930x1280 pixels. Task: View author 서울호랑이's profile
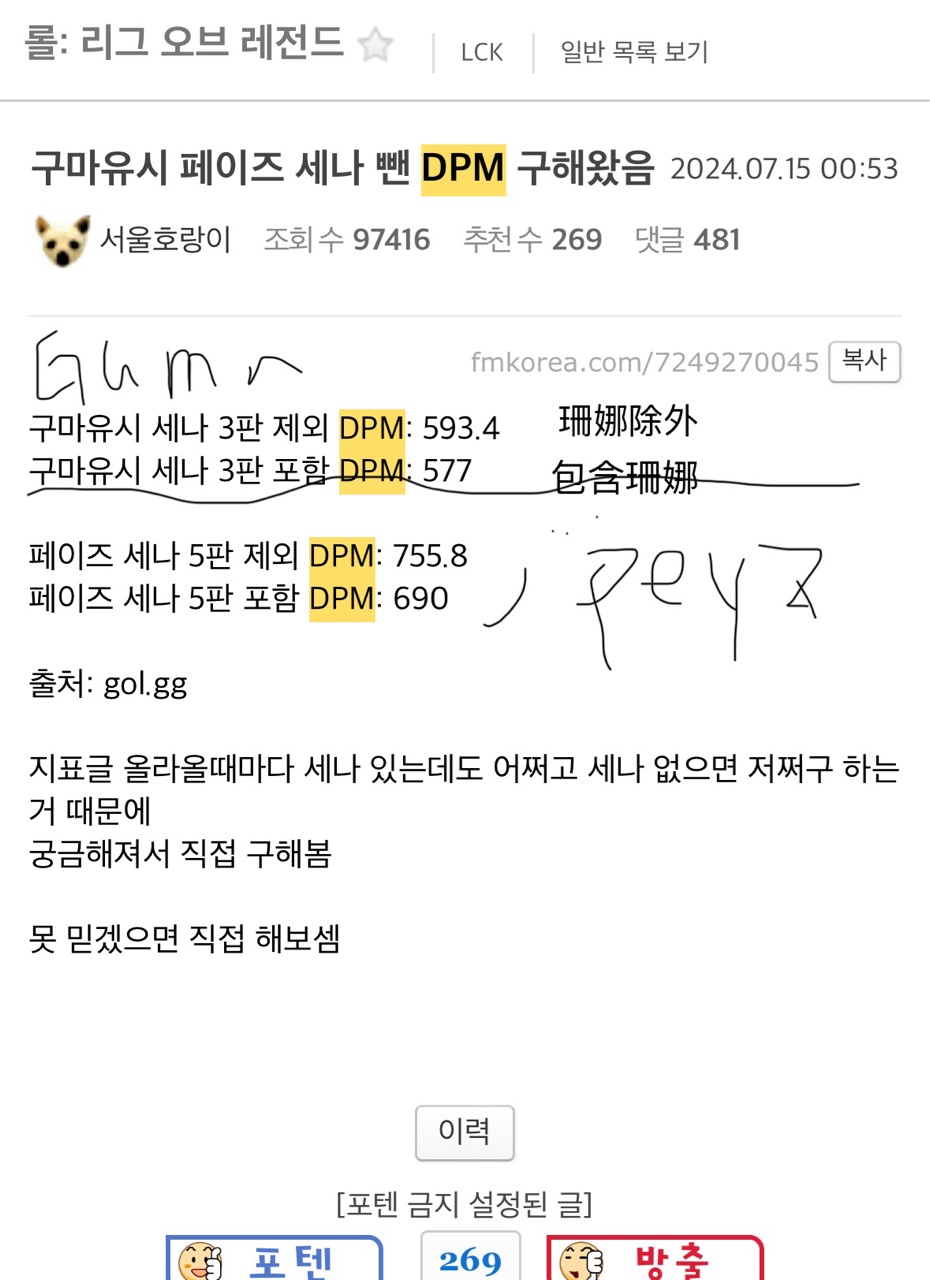point(165,240)
